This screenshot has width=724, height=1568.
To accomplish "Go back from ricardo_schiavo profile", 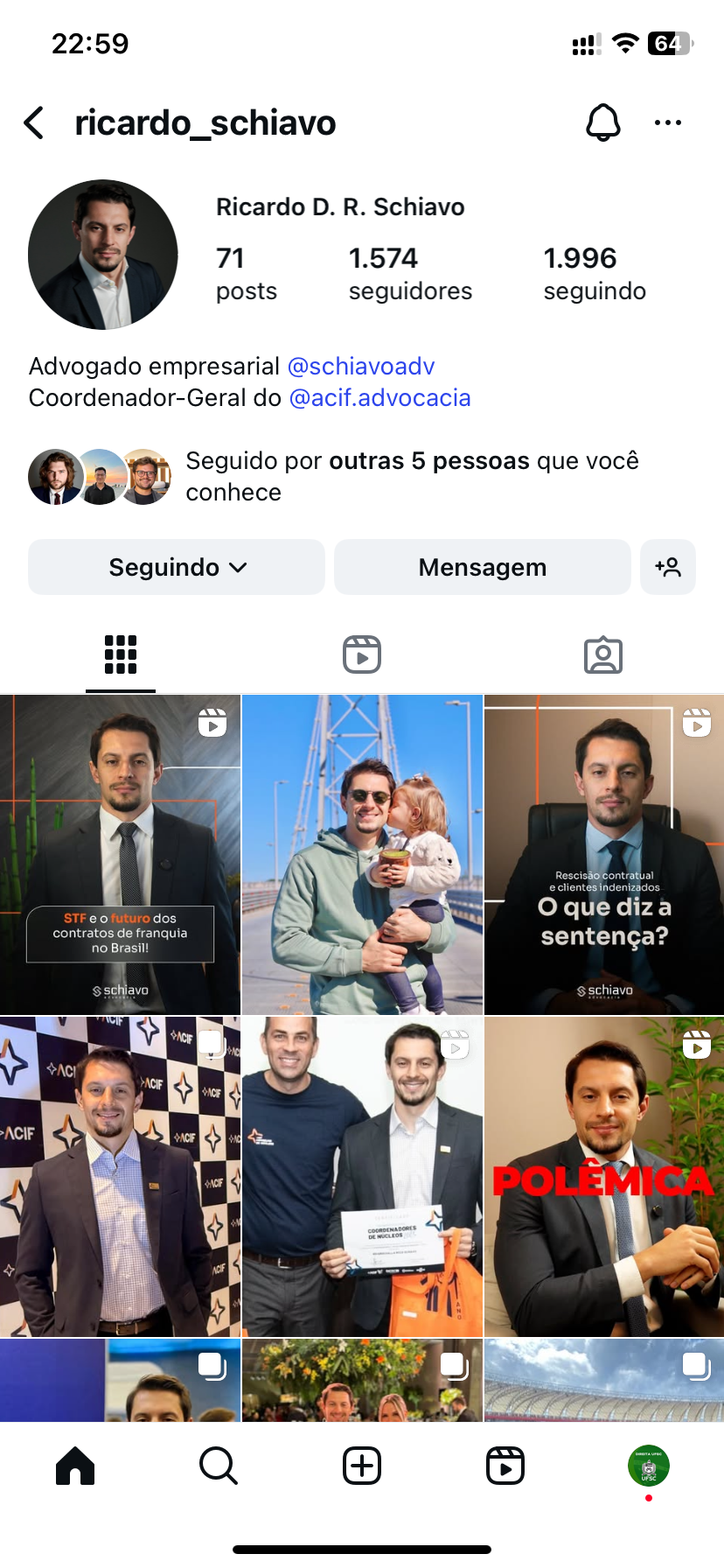I will point(34,123).
